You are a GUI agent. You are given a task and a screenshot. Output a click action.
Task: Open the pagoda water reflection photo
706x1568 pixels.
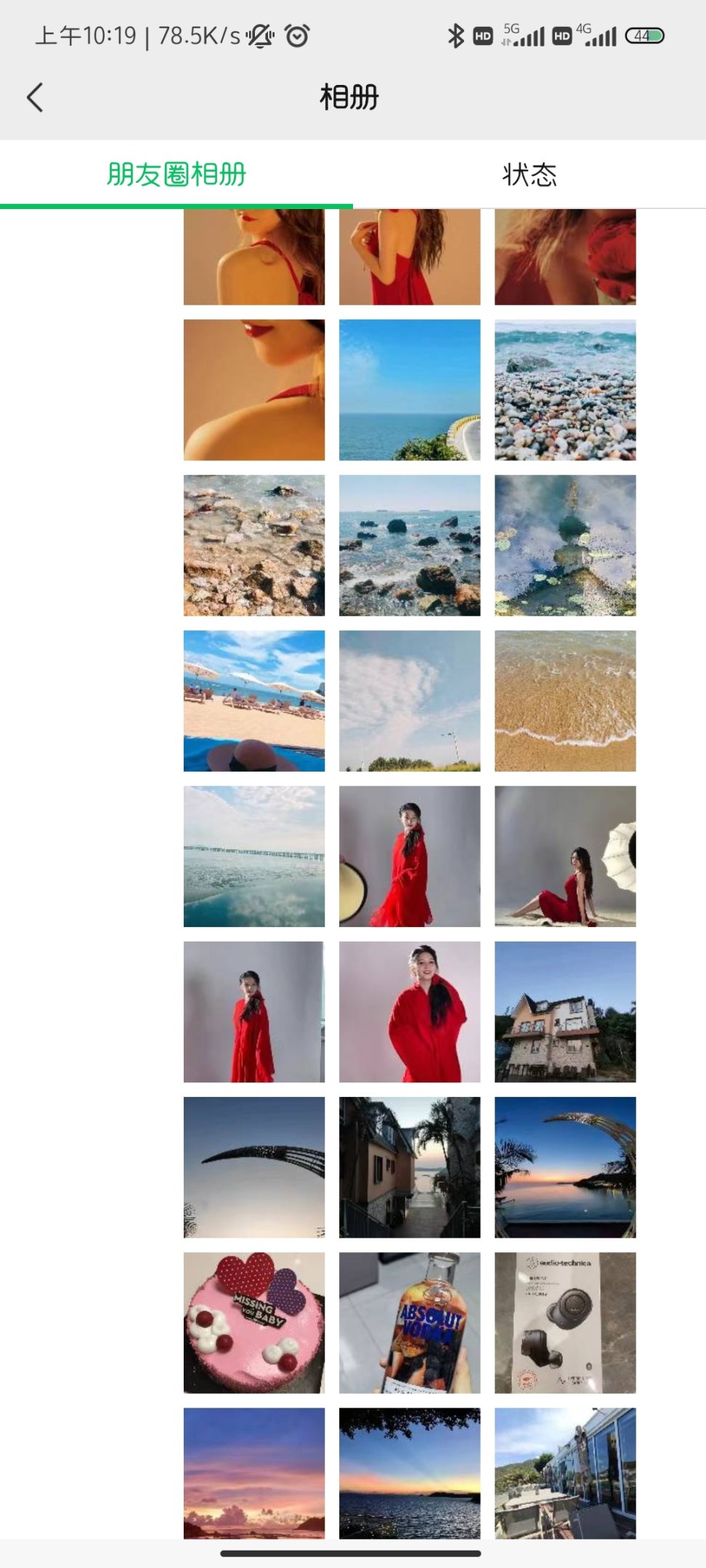pyautogui.click(x=564, y=545)
